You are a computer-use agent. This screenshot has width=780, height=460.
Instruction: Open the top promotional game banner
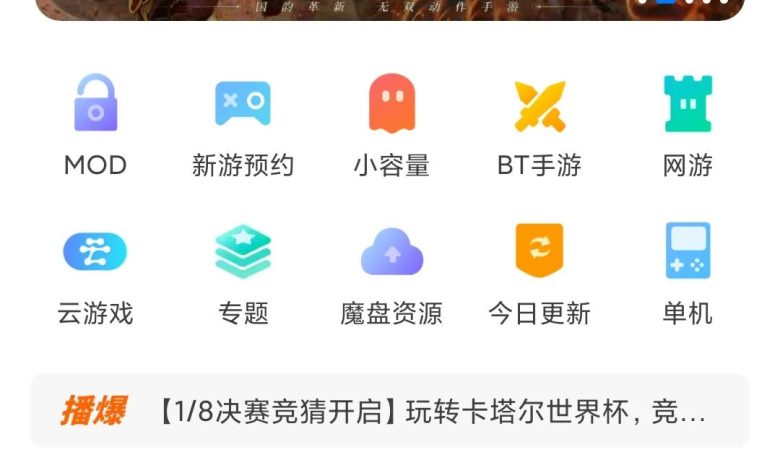point(390,9)
